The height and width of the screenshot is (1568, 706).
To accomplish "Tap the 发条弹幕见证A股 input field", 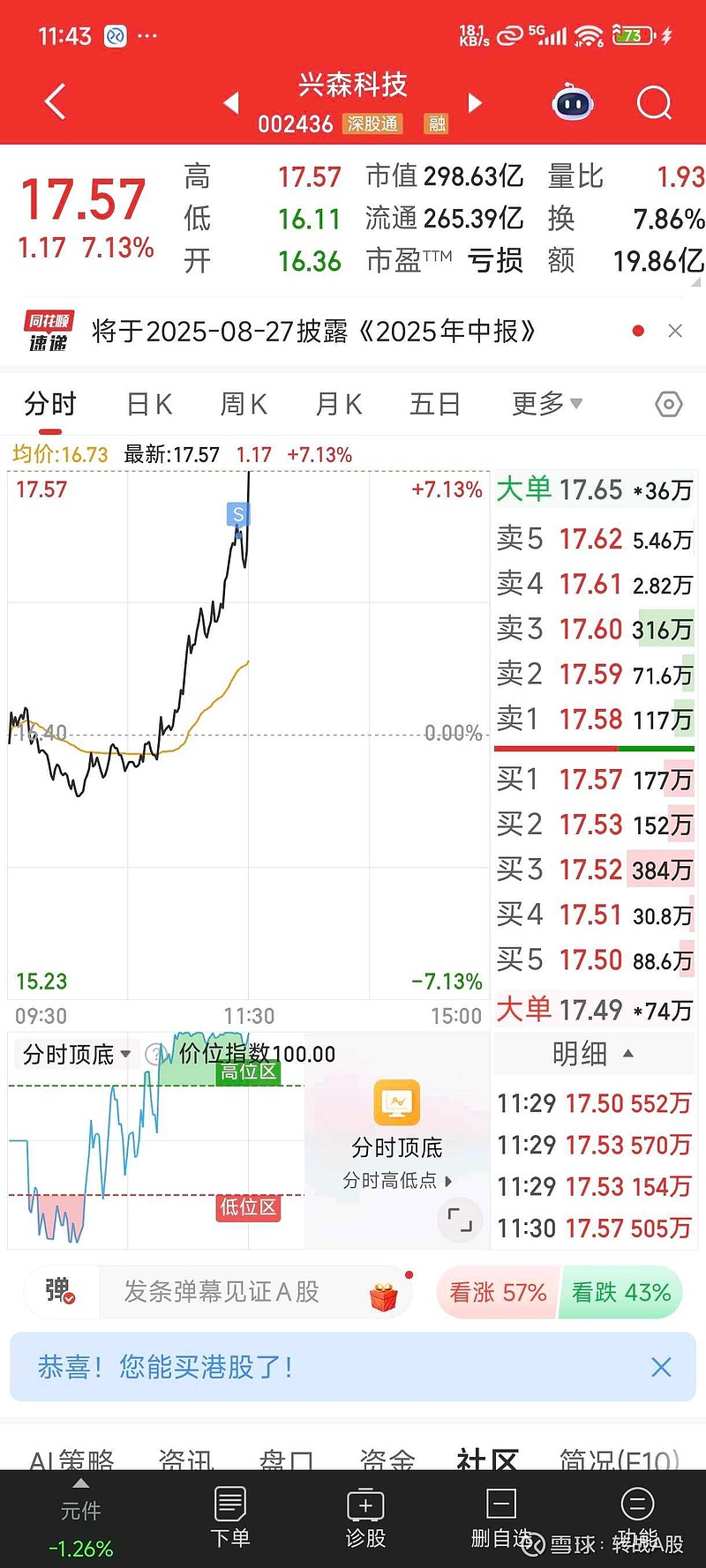I will click(222, 1292).
